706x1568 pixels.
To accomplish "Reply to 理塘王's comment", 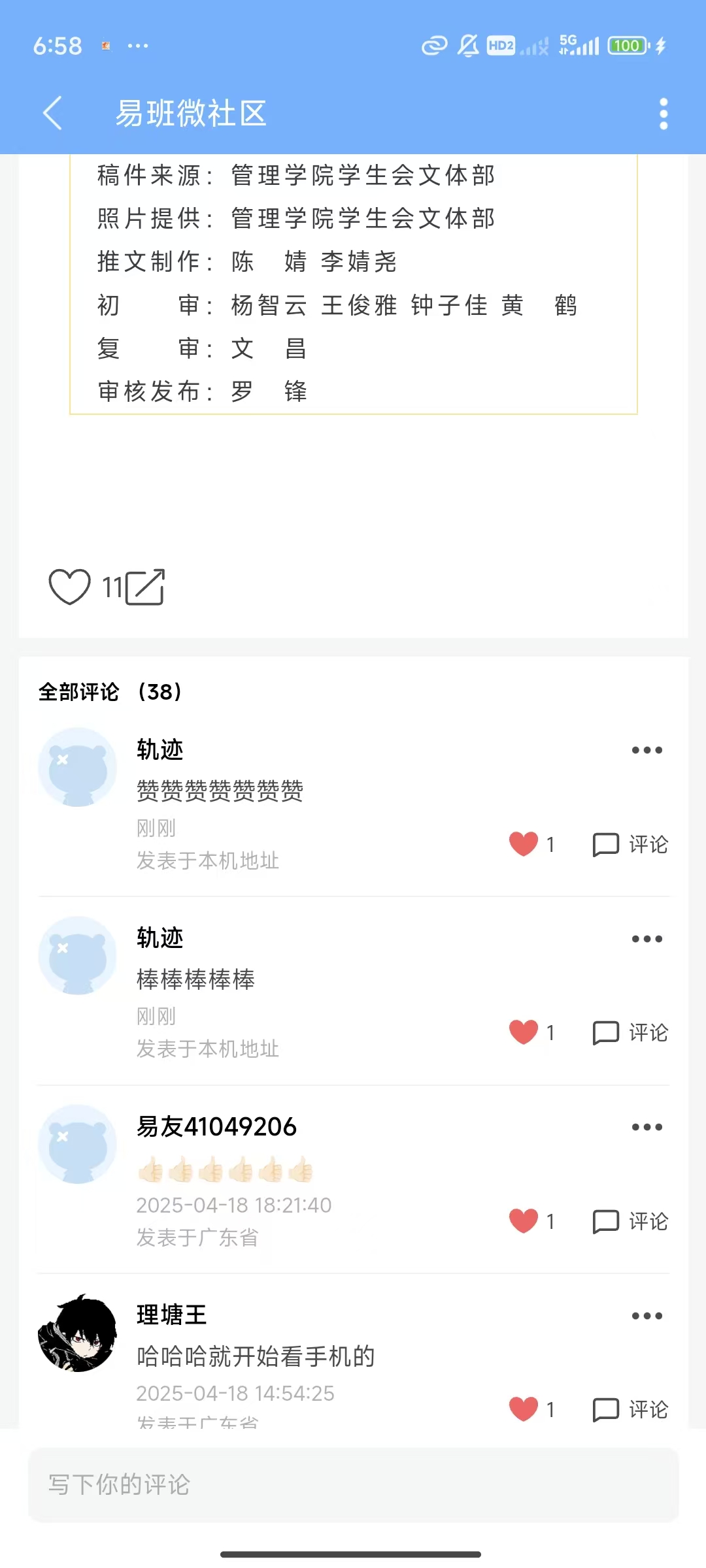I will click(630, 1409).
